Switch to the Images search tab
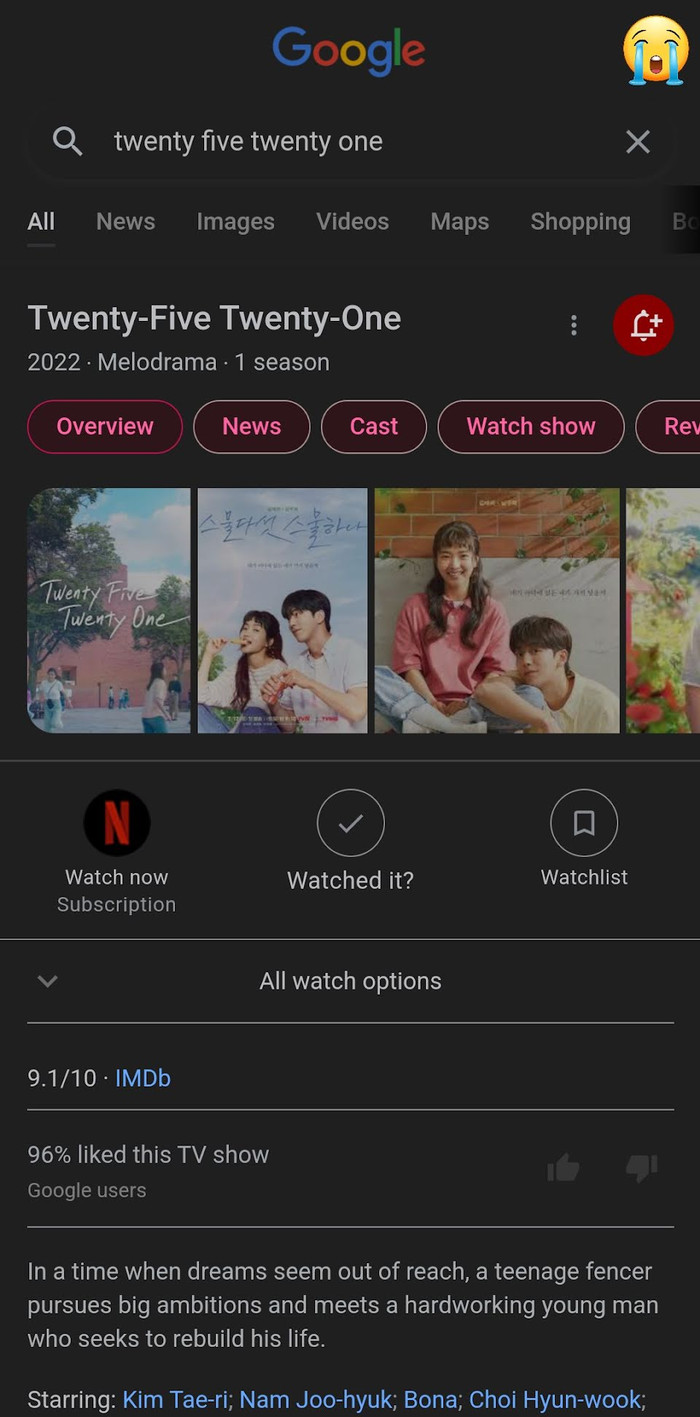 pyautogui.click(x=235, y=222)
